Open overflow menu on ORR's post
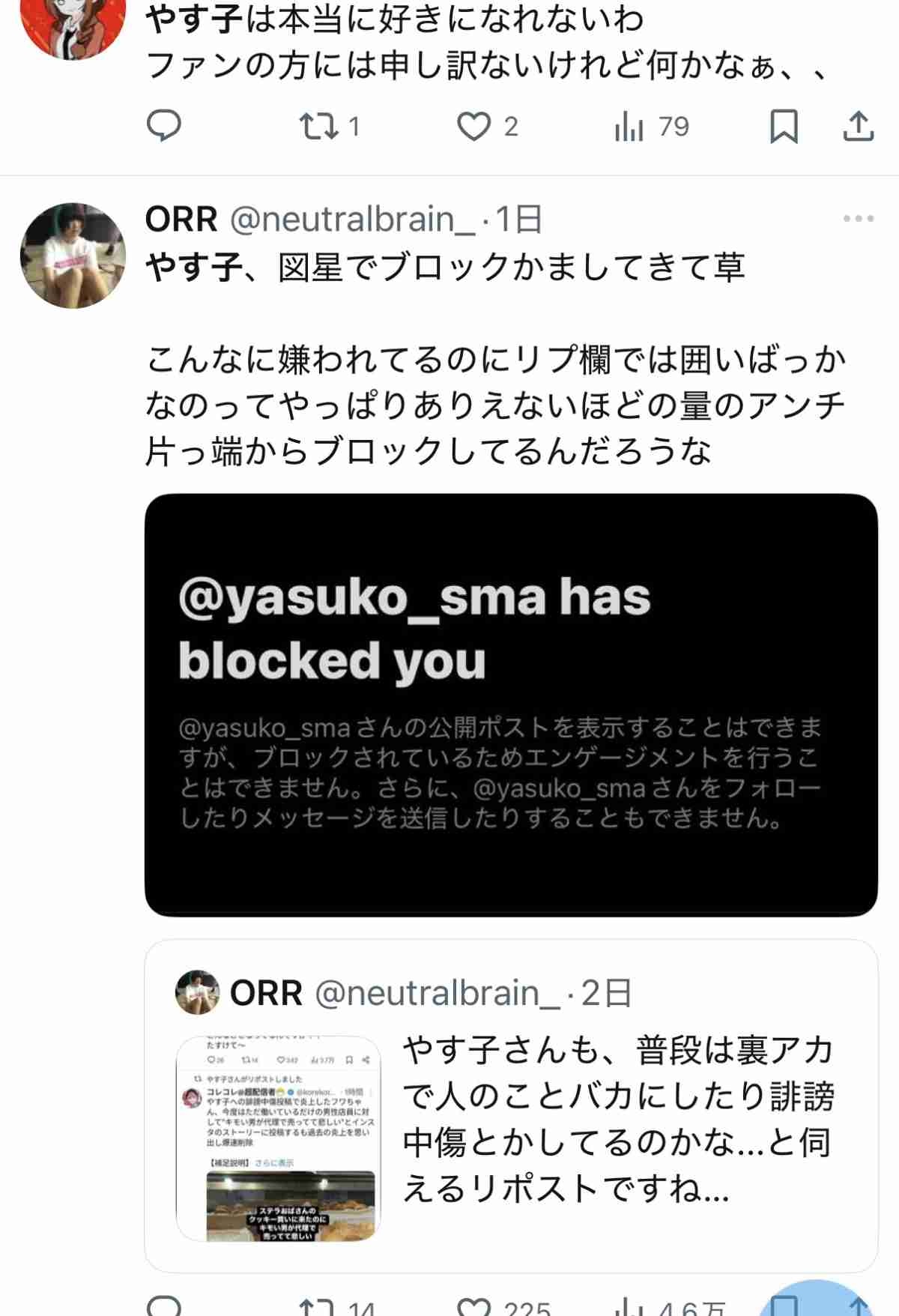 click(x=859, y=219)
